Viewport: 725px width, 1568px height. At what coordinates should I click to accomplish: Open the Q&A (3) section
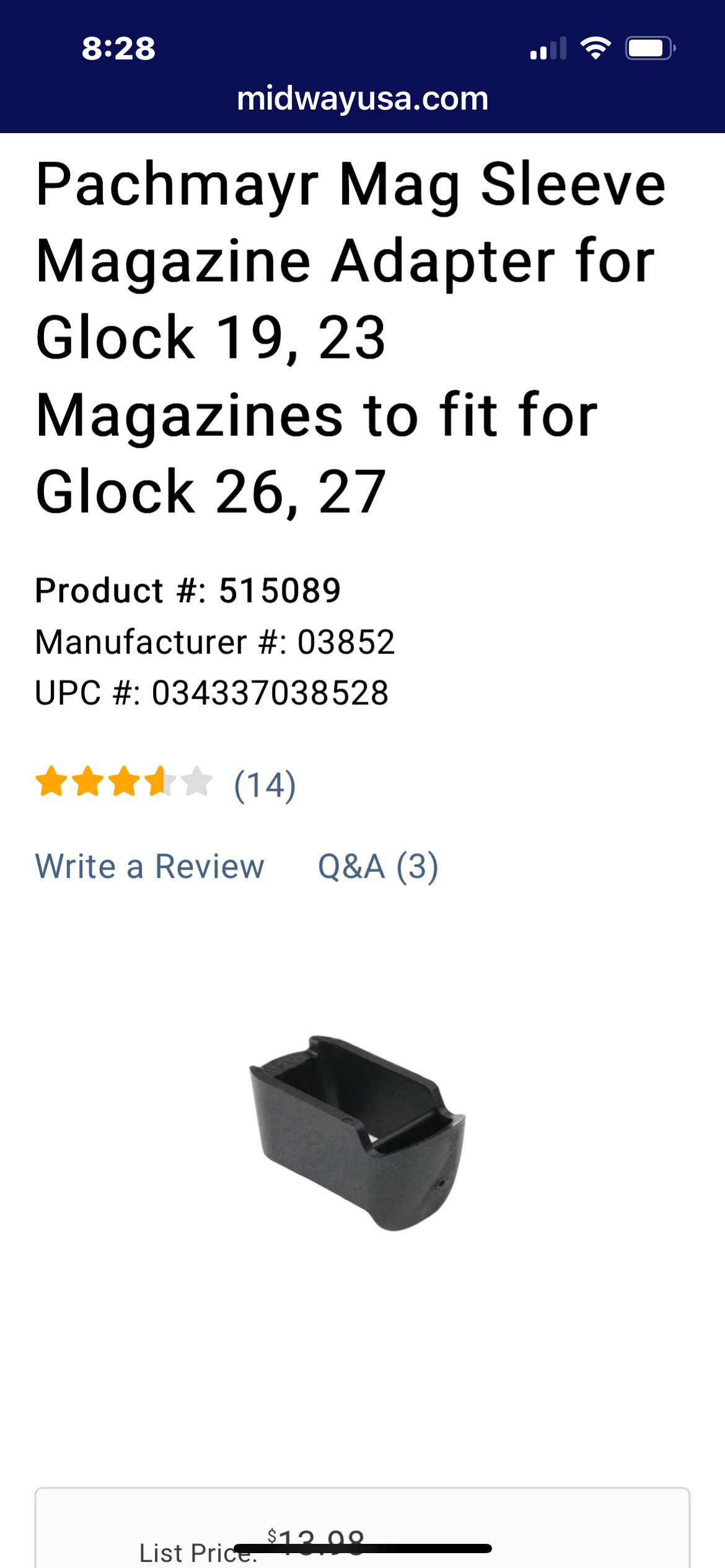377,866
